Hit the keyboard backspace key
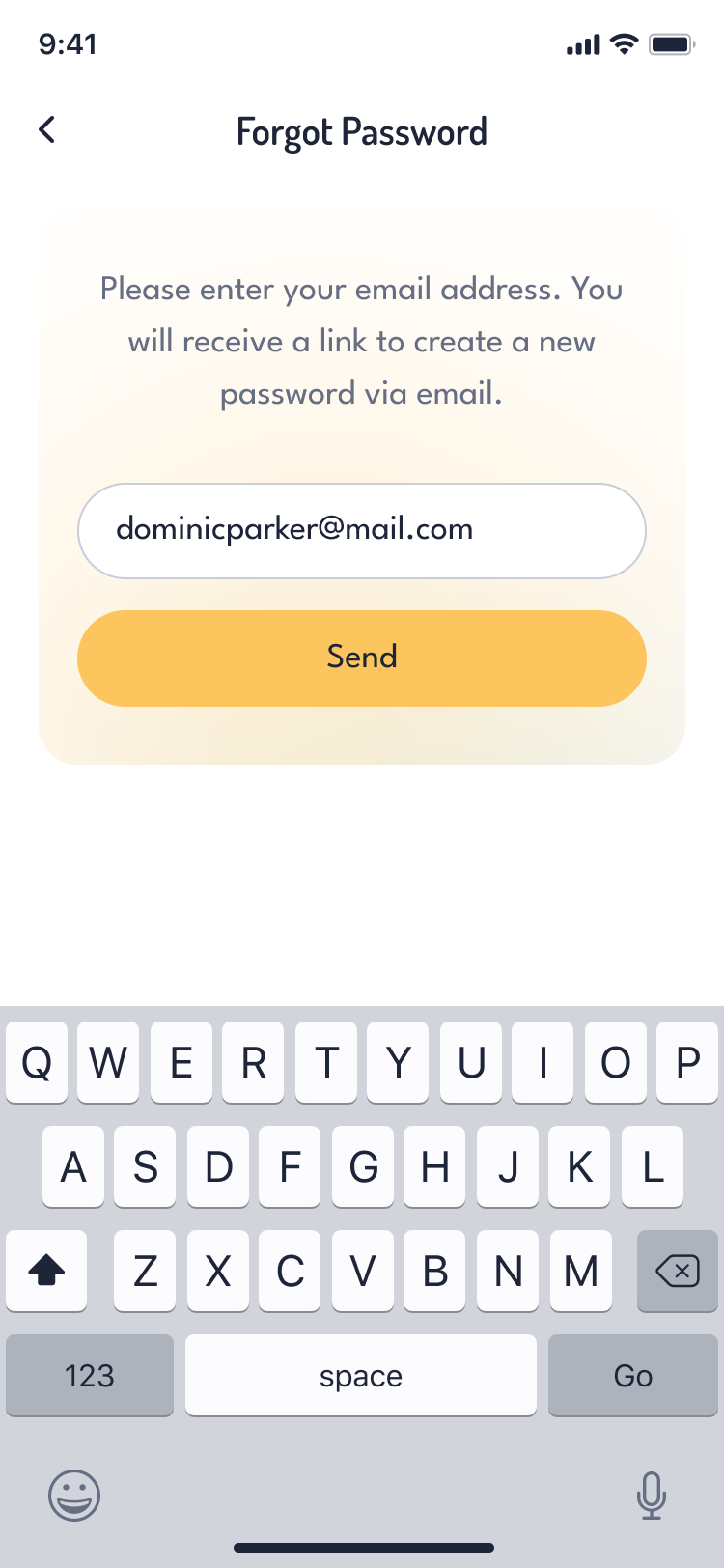Image resolution: width=724 pixels, height=1568 pixels. 677,1271
